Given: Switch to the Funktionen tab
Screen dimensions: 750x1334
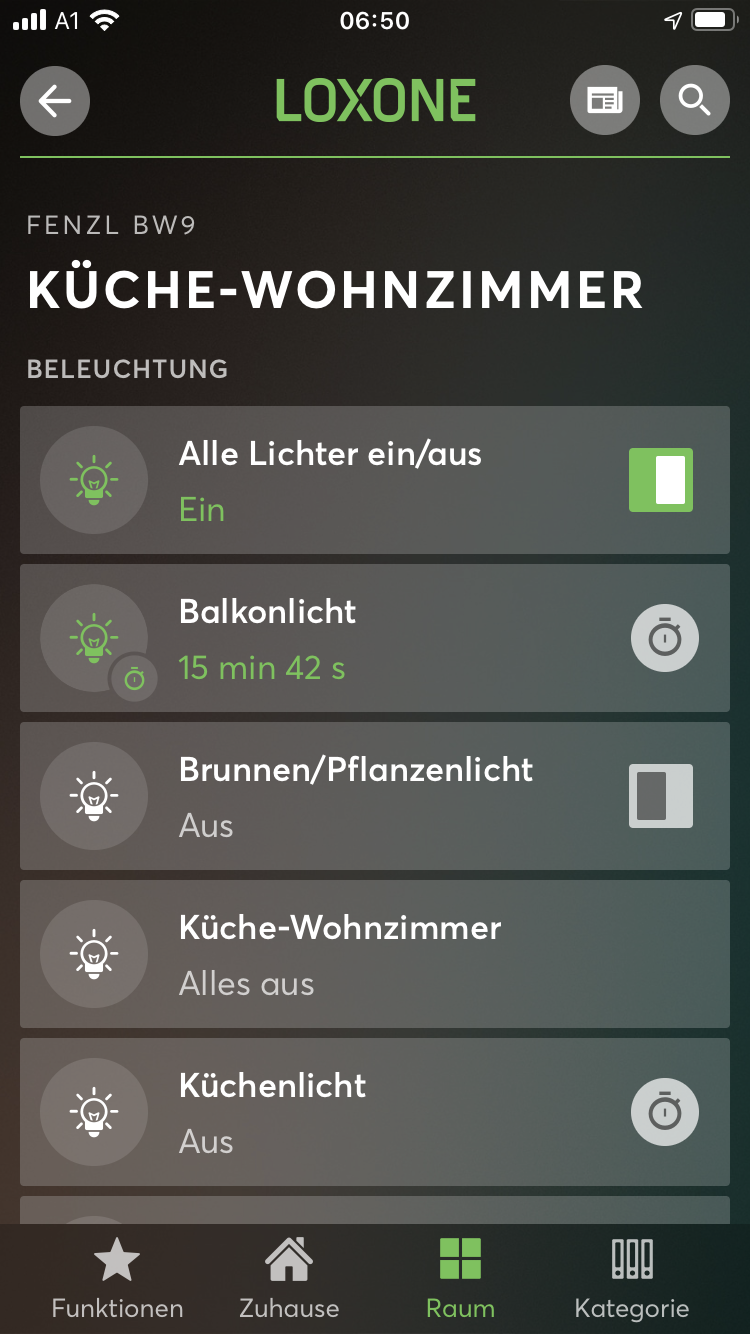Looking at the screenshot, I should [x=117, y=1278].
